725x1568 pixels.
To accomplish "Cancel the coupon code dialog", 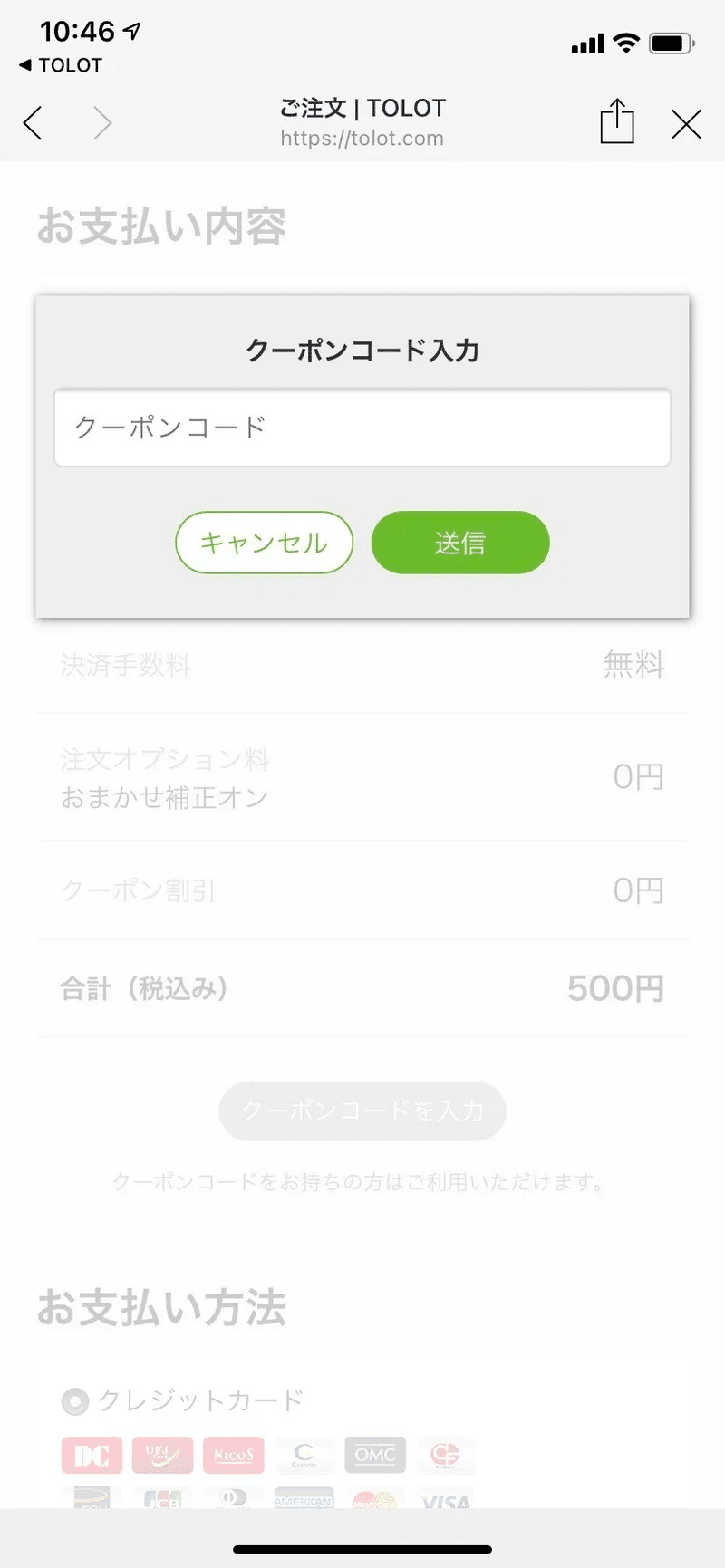I will click(x=264, y=543).
